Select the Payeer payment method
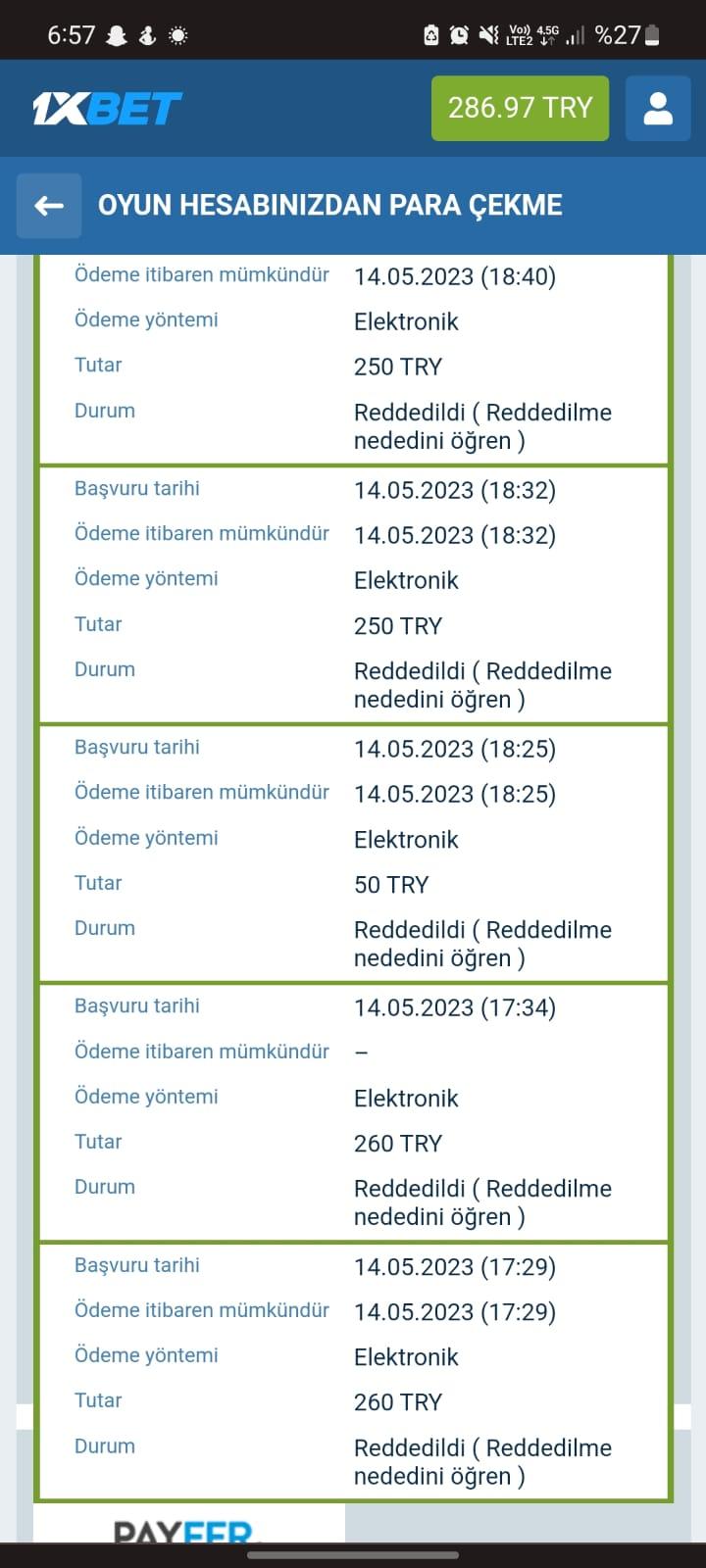Viewport: 706px width, 1568px height. tap(186, 1529)
